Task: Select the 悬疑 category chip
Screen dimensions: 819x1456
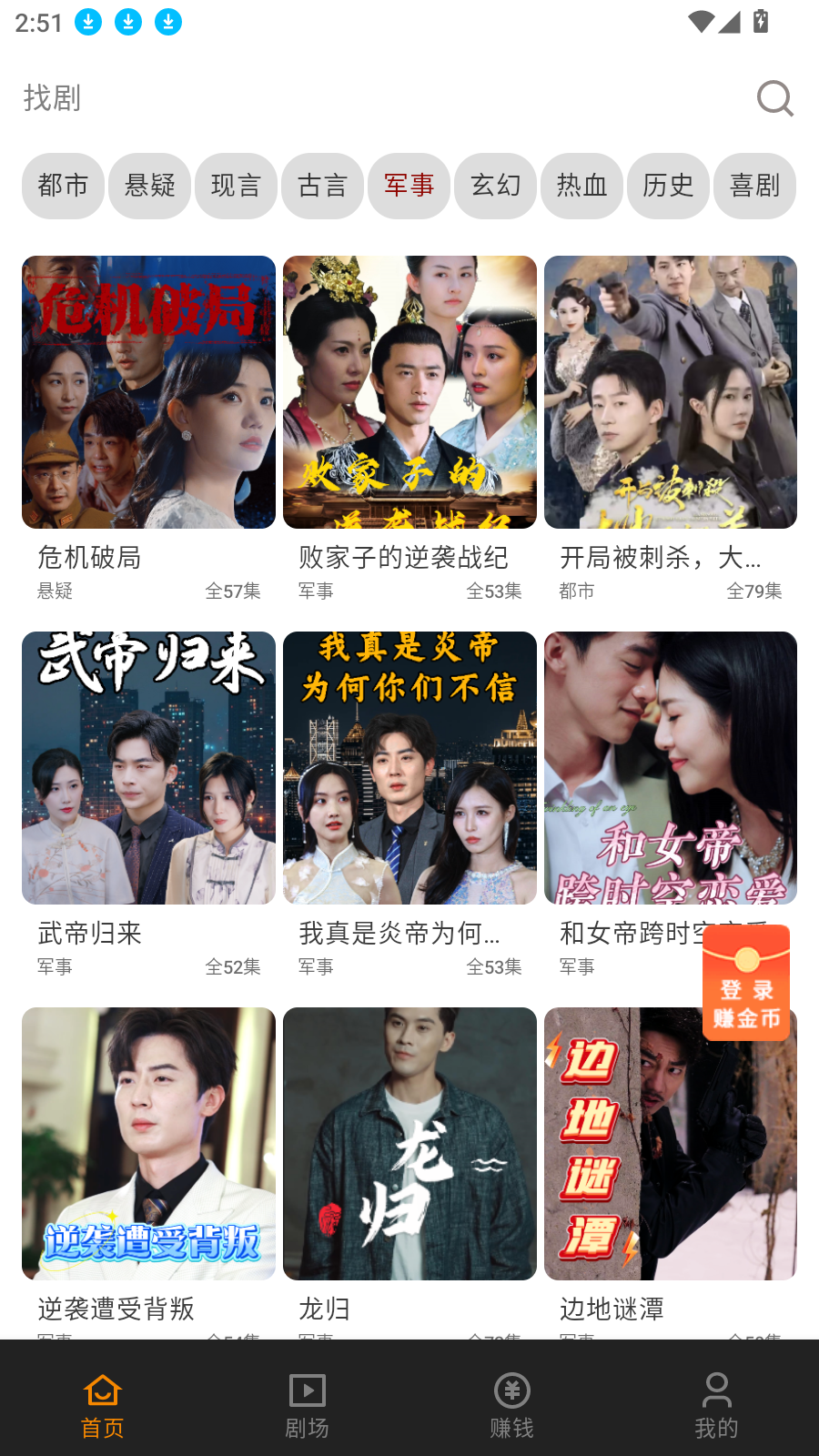Action: click(149, 186)
